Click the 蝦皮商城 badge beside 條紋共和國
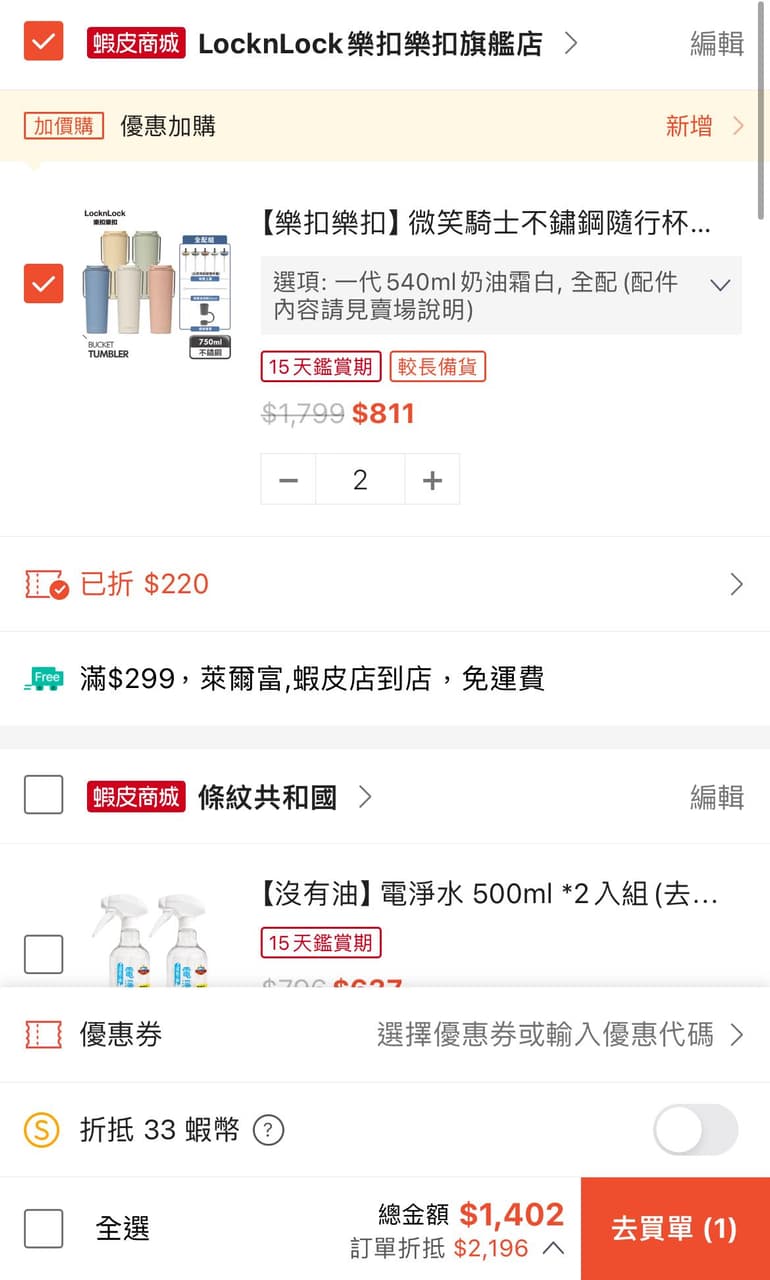Screen dimensions: 770x1280 [x=136, y=795]
